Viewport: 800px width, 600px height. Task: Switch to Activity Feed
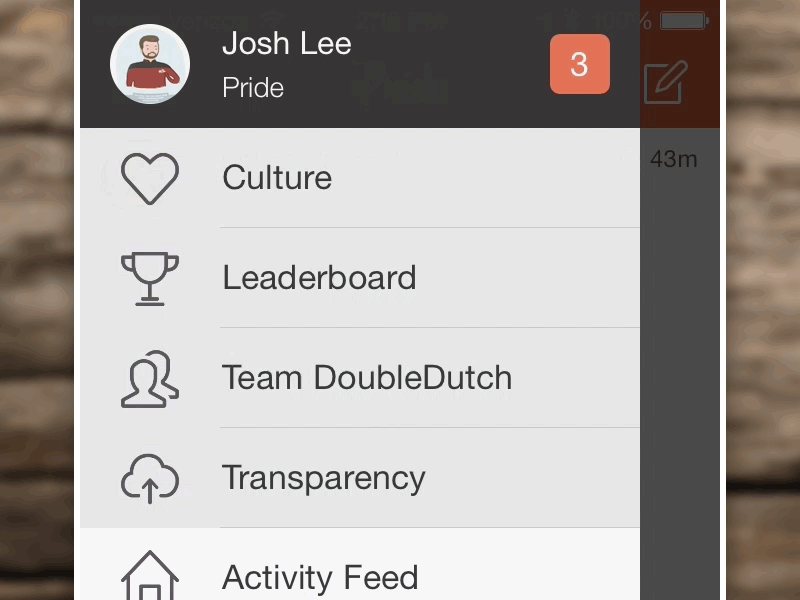pos(320,576)
